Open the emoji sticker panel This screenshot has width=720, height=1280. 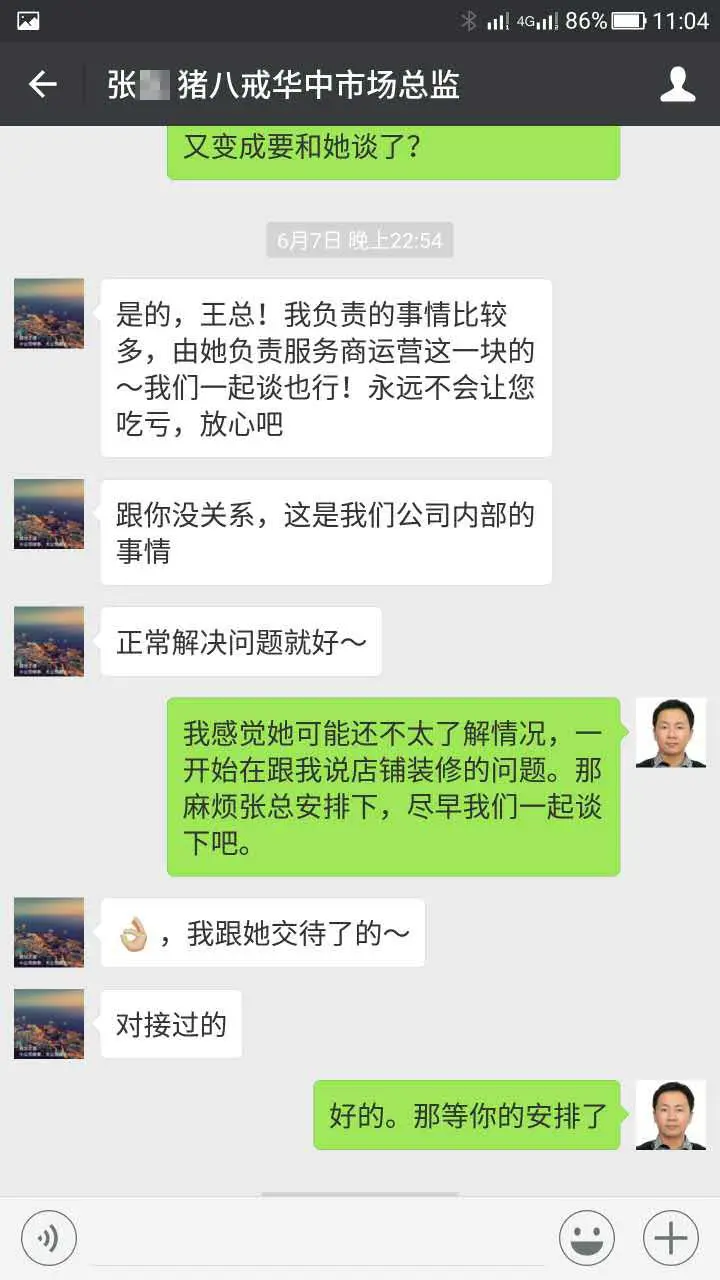pyautogui.click(x=587, y=1238)
